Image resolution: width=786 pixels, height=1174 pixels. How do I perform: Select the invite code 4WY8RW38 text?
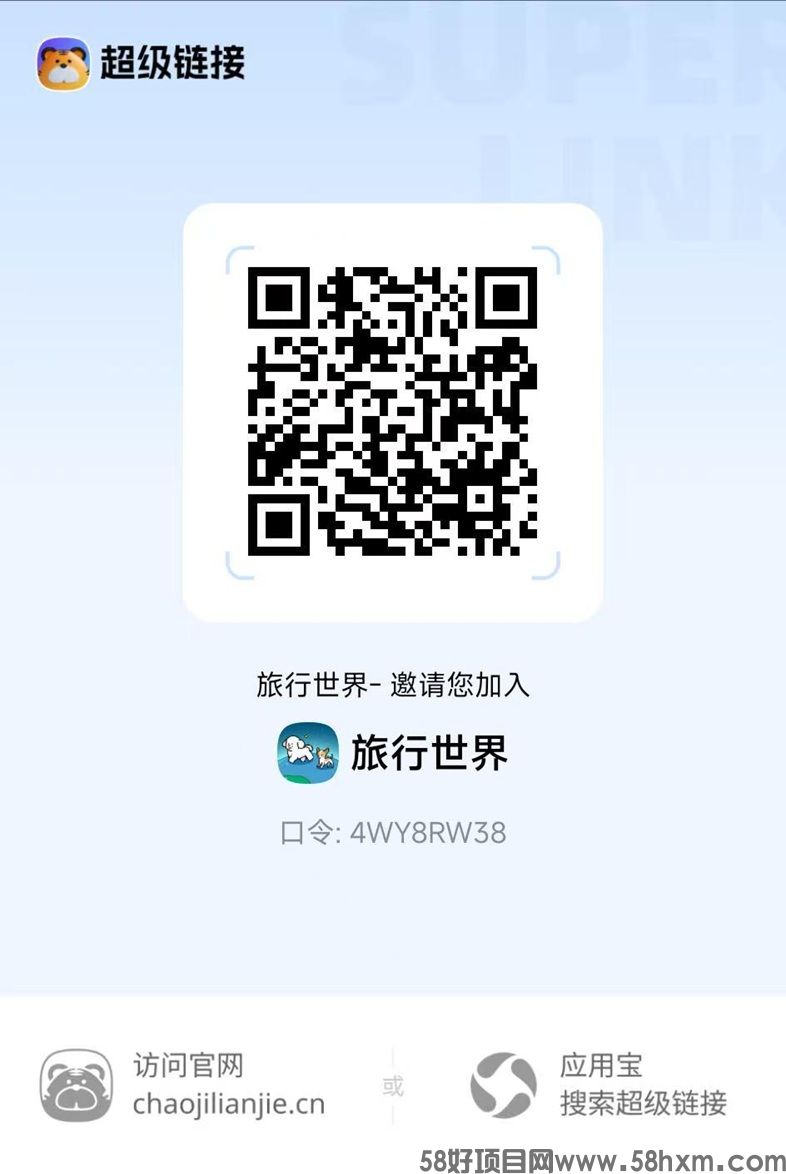click(430, 831)
